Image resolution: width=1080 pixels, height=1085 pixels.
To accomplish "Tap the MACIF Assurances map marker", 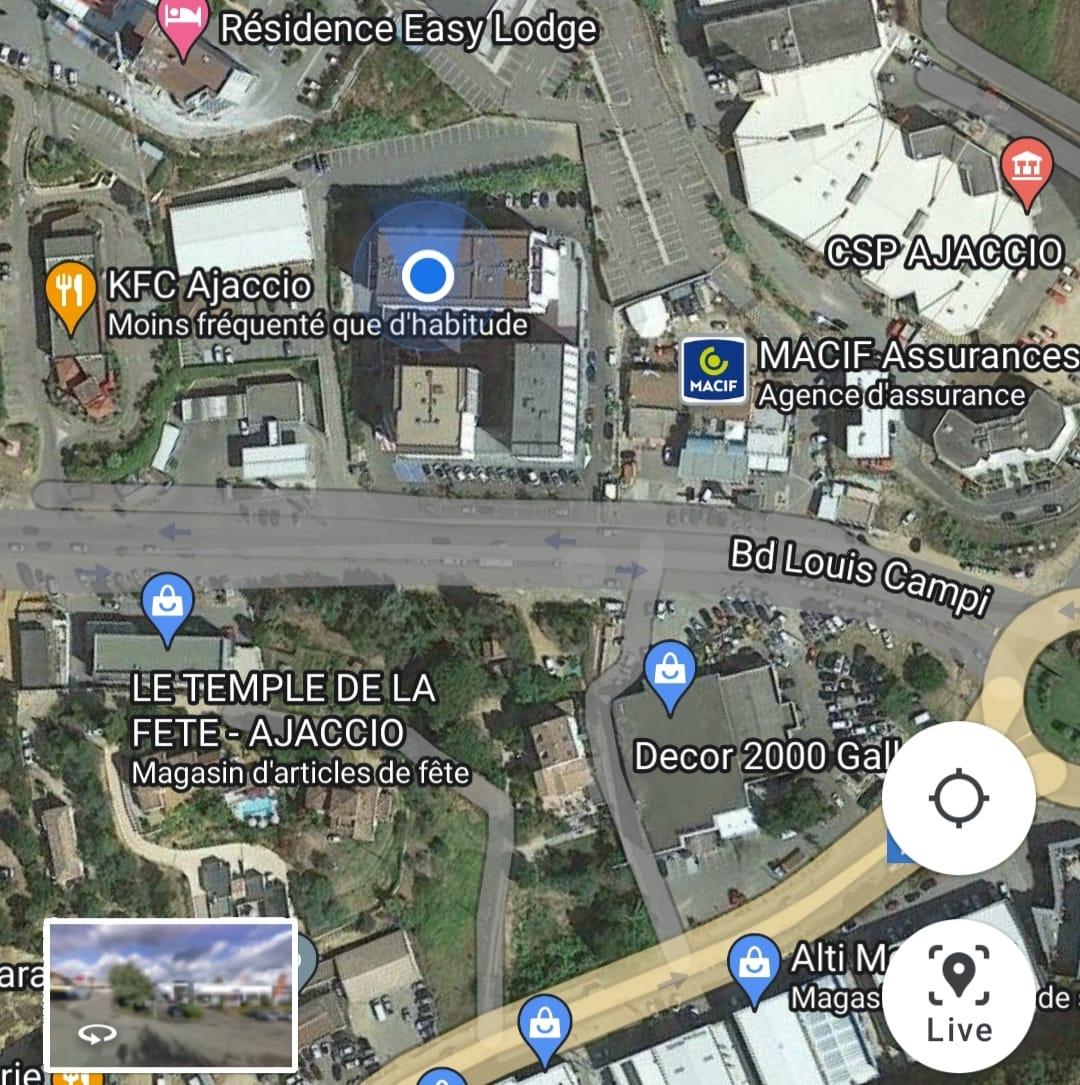I will pos(713,370).
